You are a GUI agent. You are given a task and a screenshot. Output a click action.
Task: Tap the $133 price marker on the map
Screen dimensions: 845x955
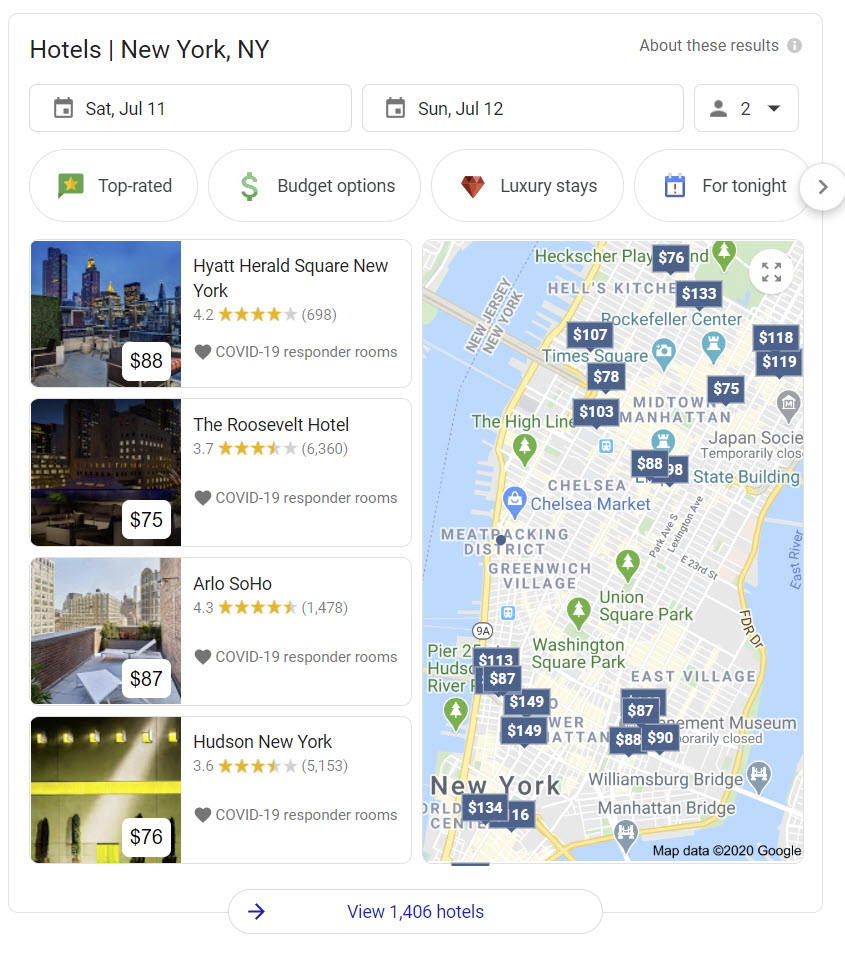[699, 293]
